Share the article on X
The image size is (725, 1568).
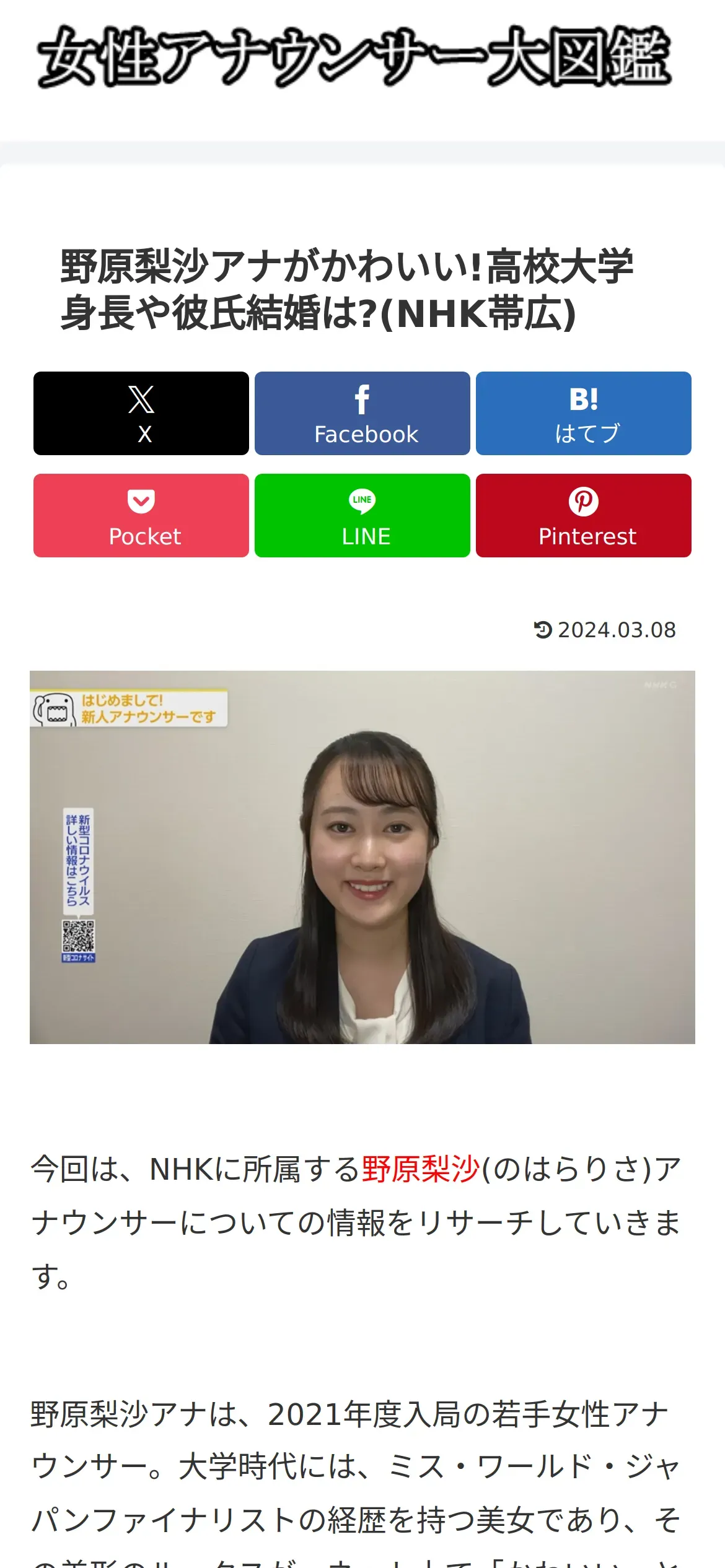pyautogui.click(x=141, y=413)
